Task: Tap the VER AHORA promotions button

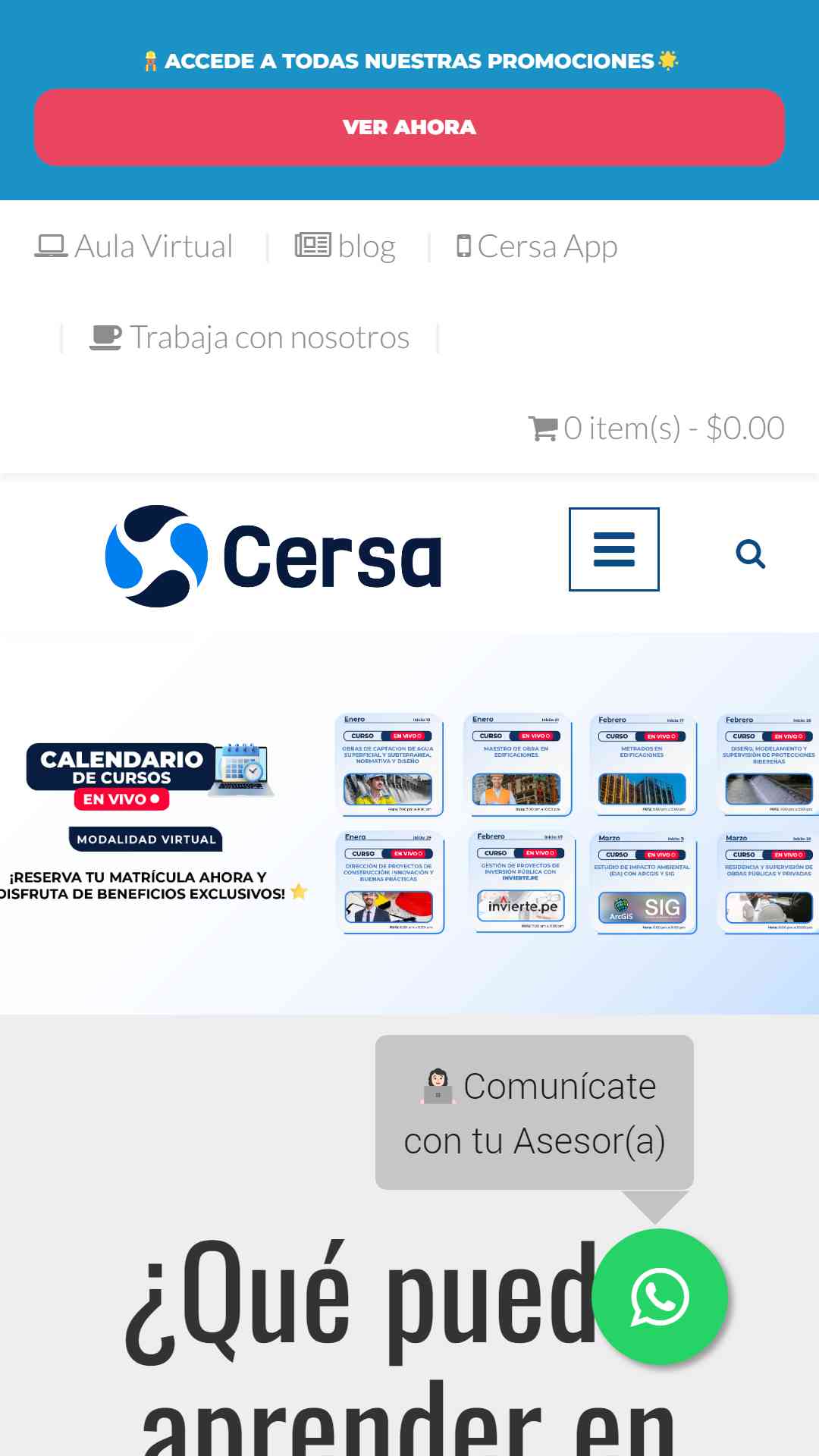Action: (409, 127)
